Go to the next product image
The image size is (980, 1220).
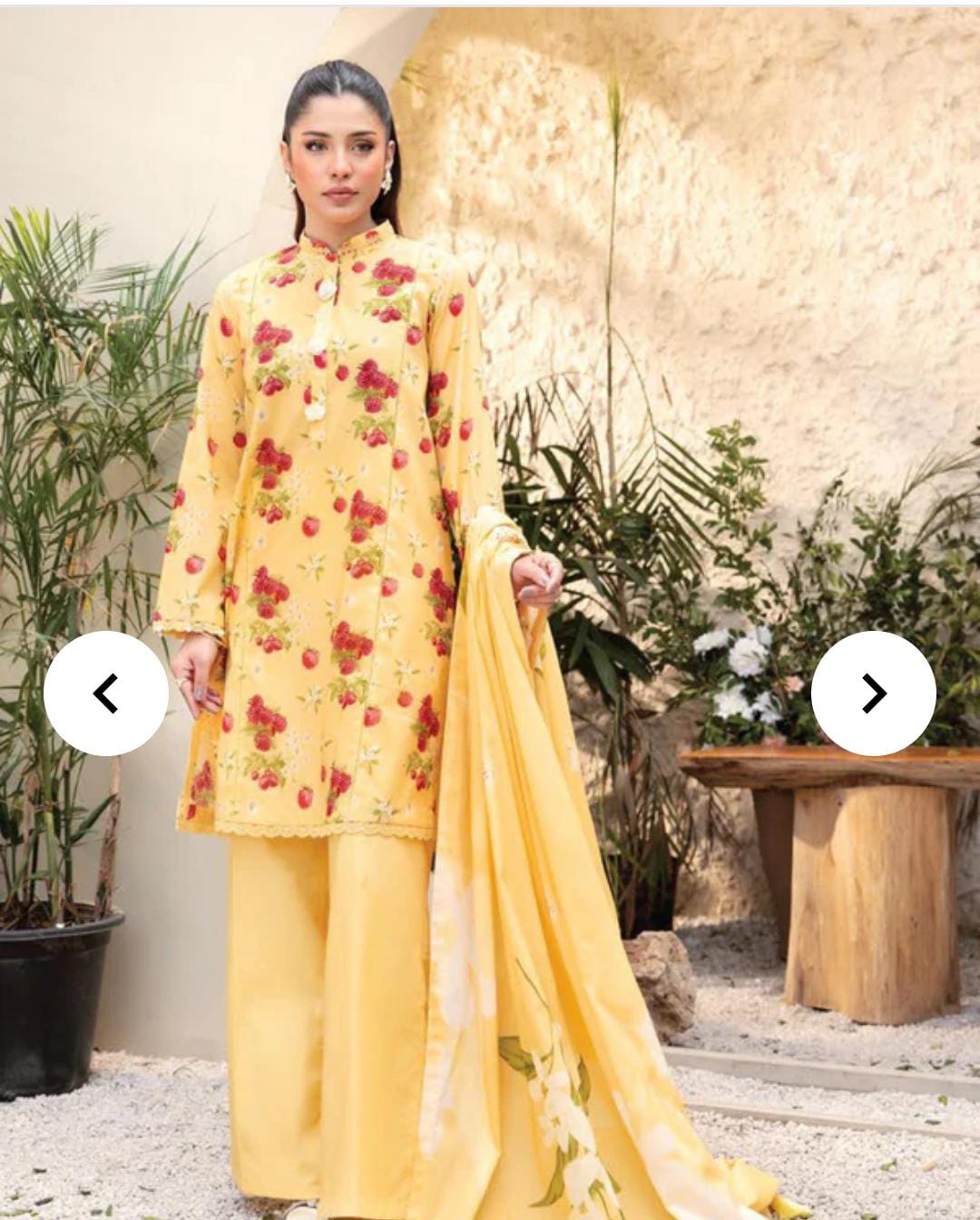pyautogui.click(x=873, y=694)
